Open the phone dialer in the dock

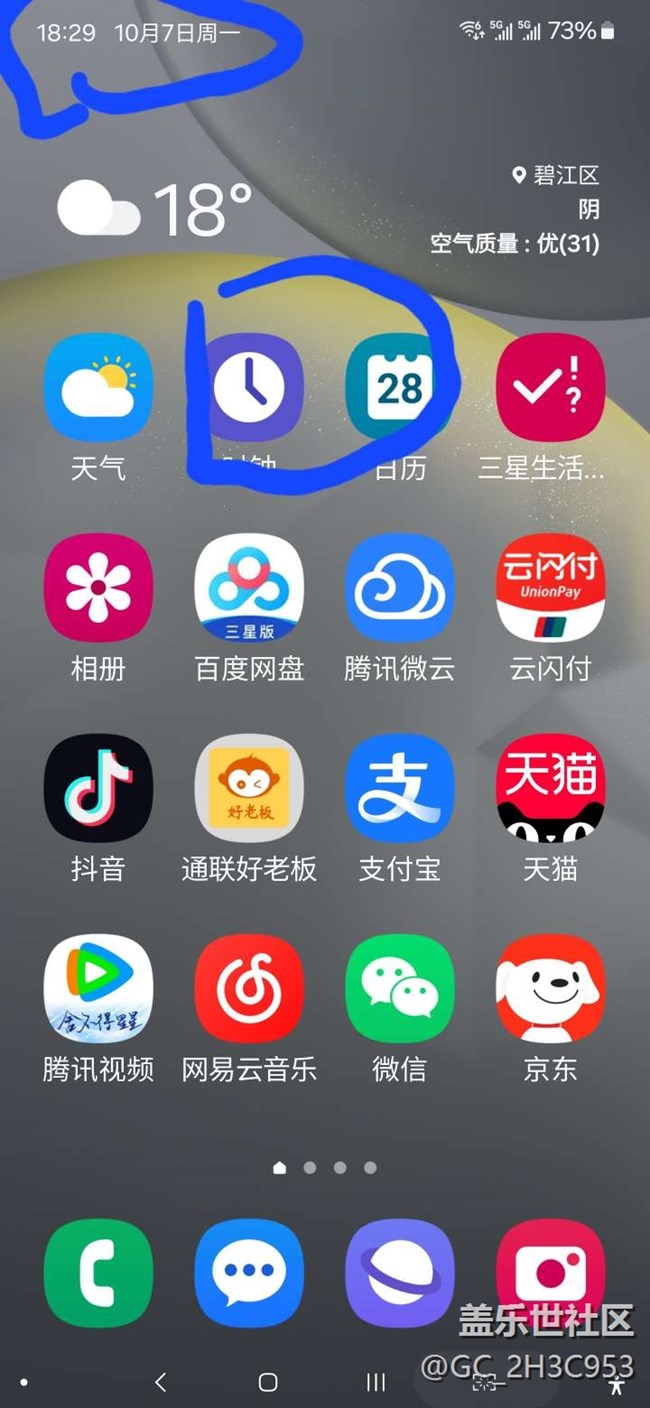point(98,1273)
